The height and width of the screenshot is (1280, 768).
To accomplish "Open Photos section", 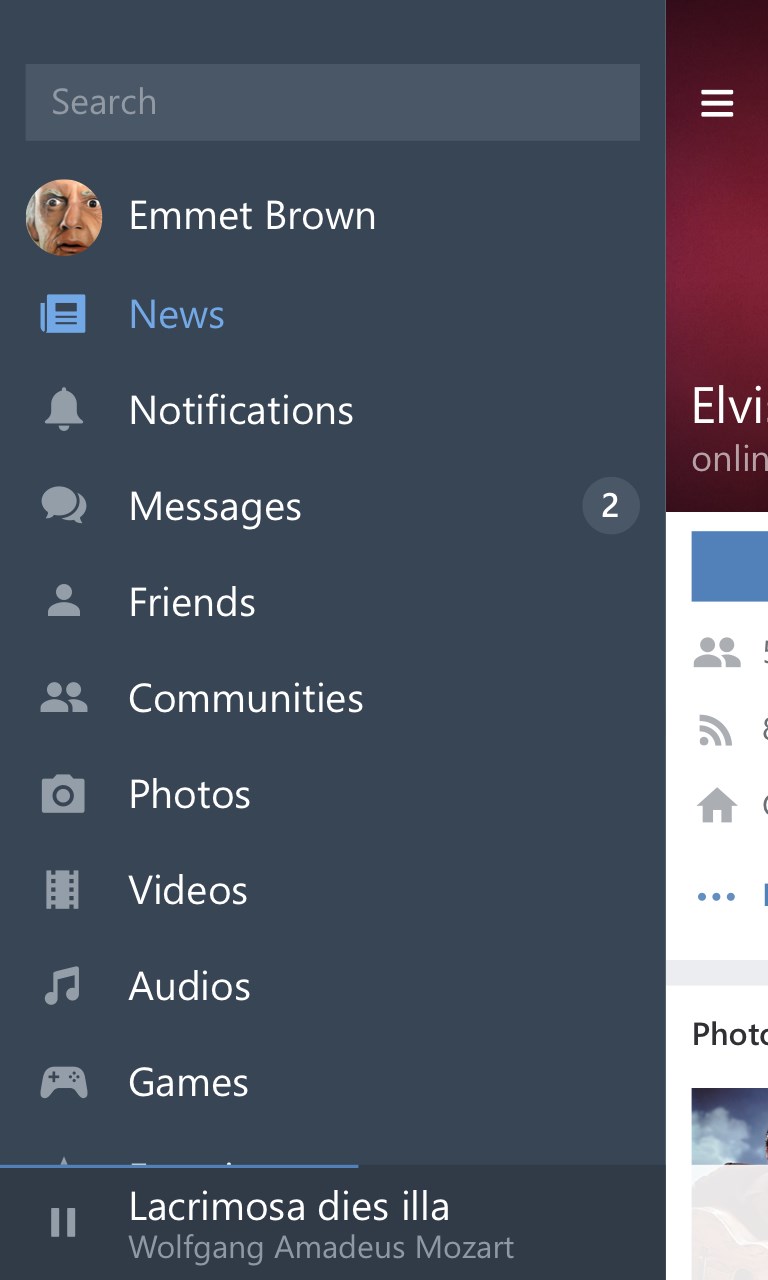I will (332, 794).
